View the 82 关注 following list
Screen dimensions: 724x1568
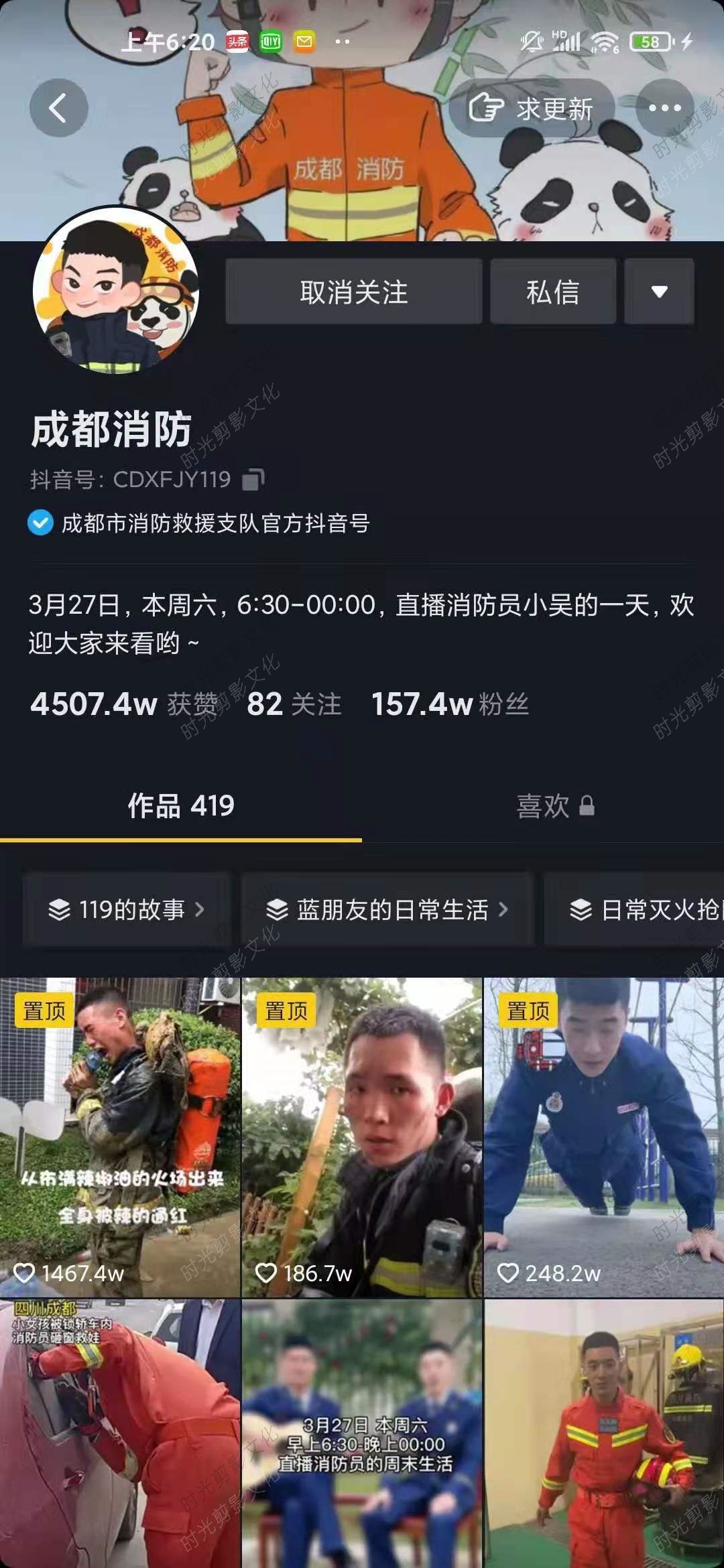(294, 704)
